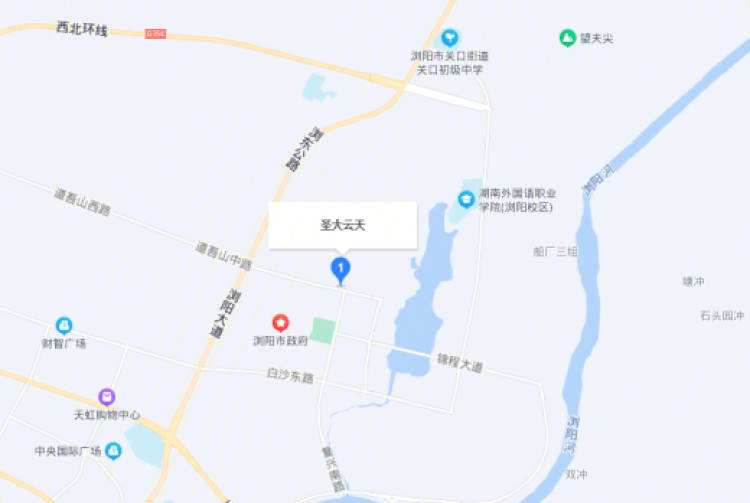Select the 望夫尖 scenic spot icon
750x503 pixels.
click(567, 38)
